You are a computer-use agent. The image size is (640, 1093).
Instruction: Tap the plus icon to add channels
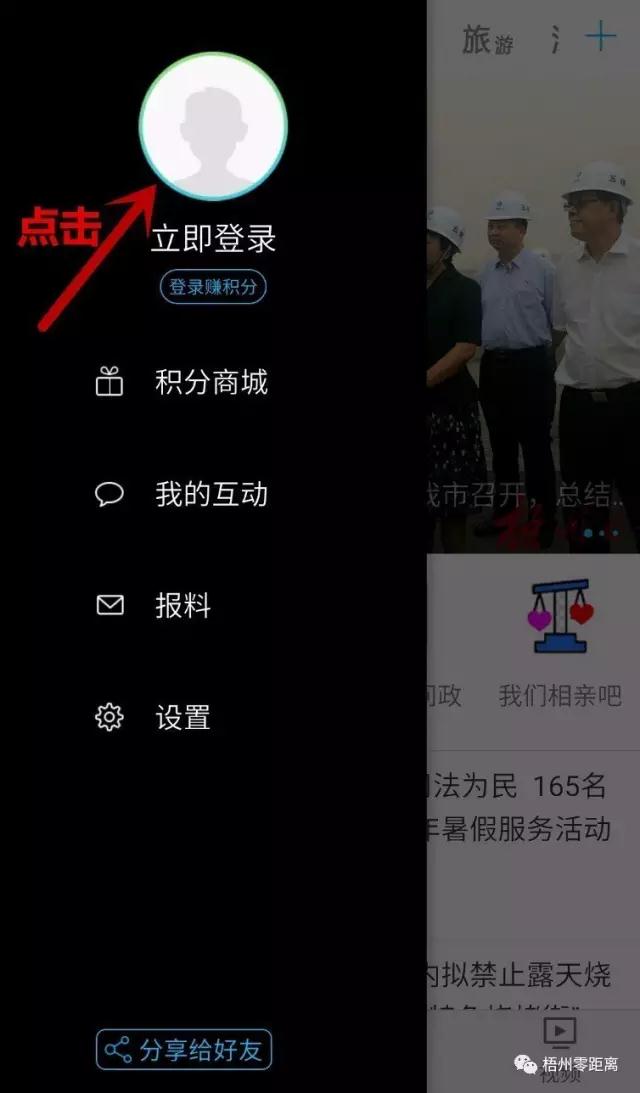(600, 38)
